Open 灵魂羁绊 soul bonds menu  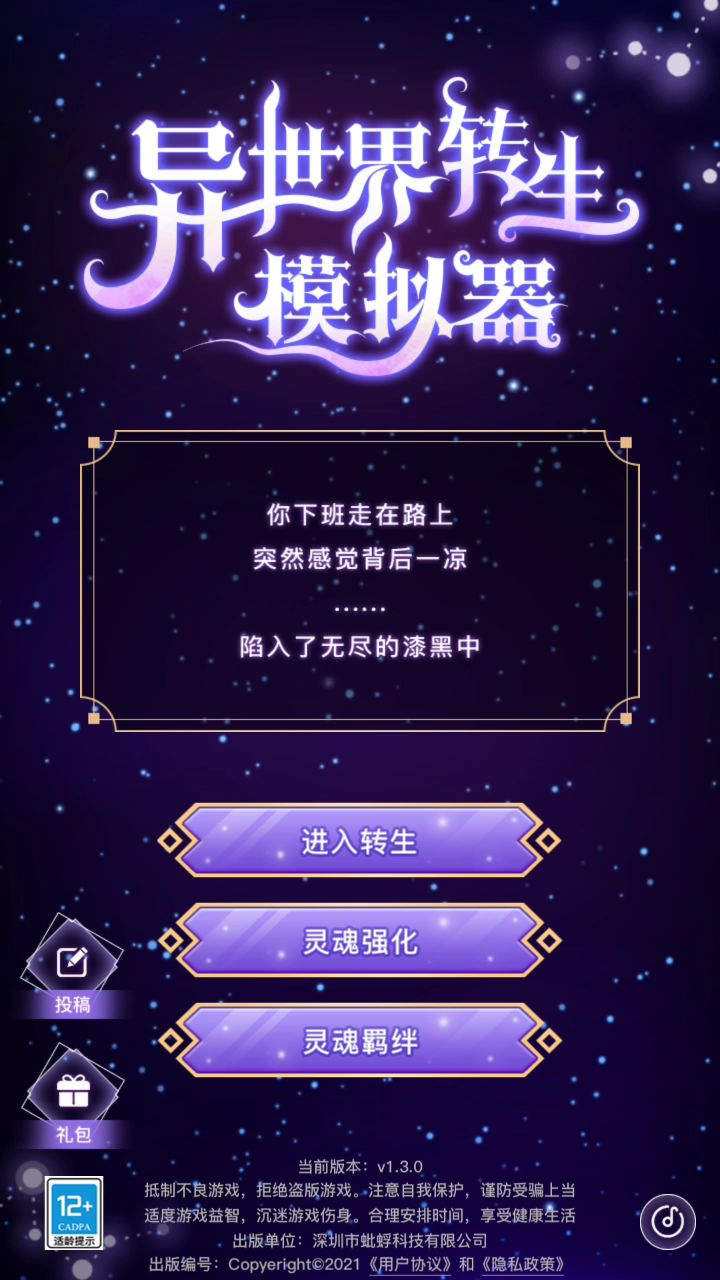tap(359, 1041)
